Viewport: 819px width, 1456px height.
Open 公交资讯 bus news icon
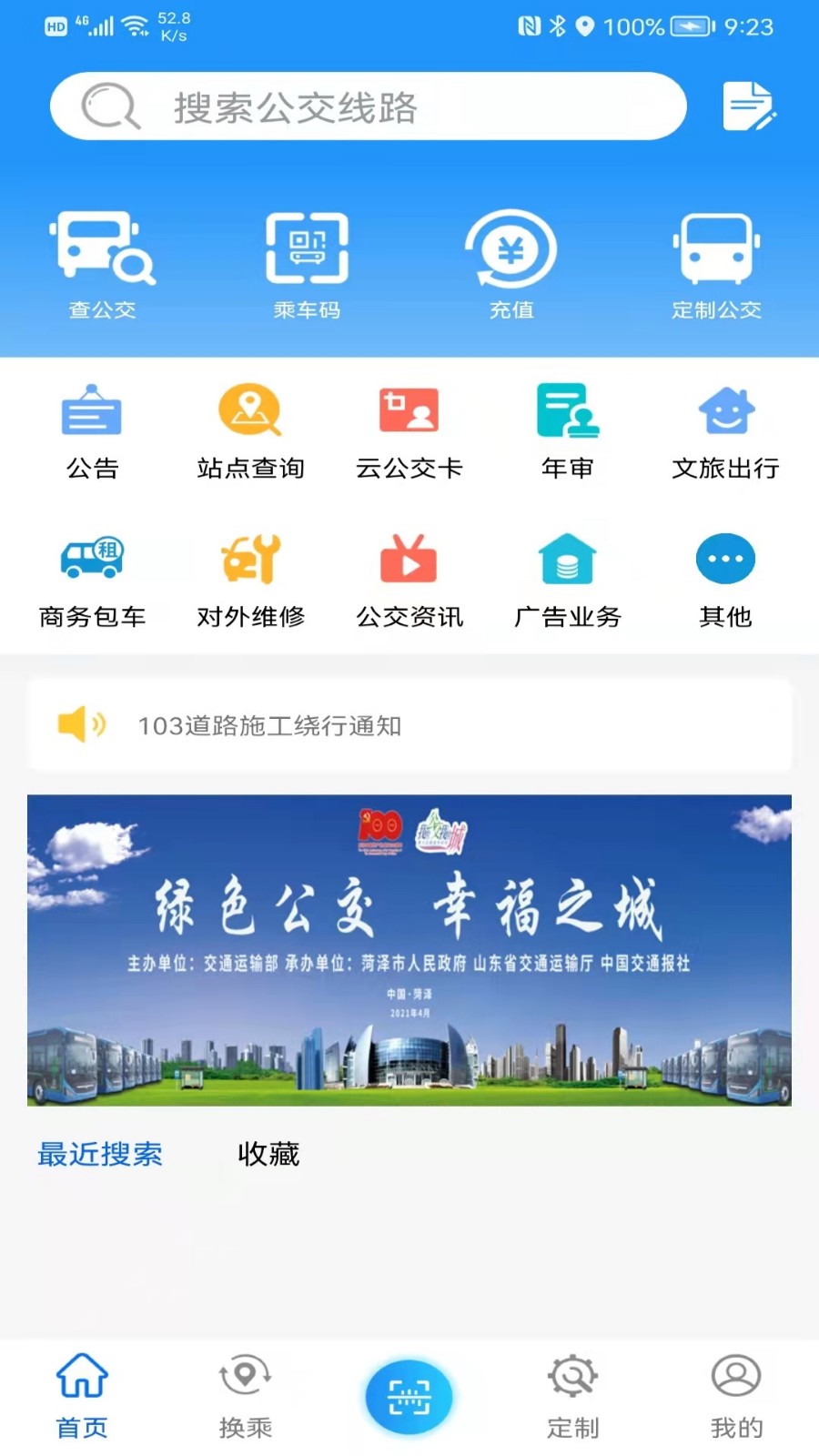coord(409,576)
